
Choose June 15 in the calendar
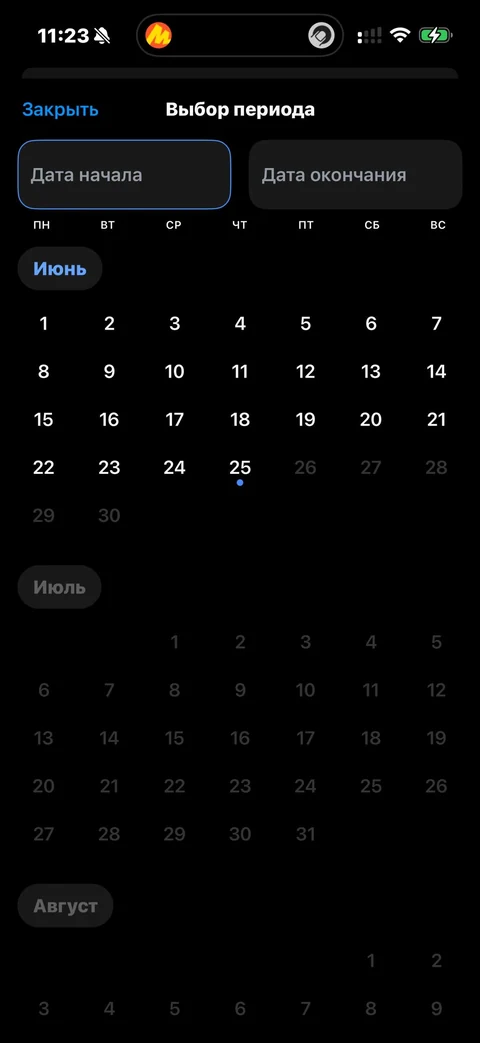(x=44, y=420)
